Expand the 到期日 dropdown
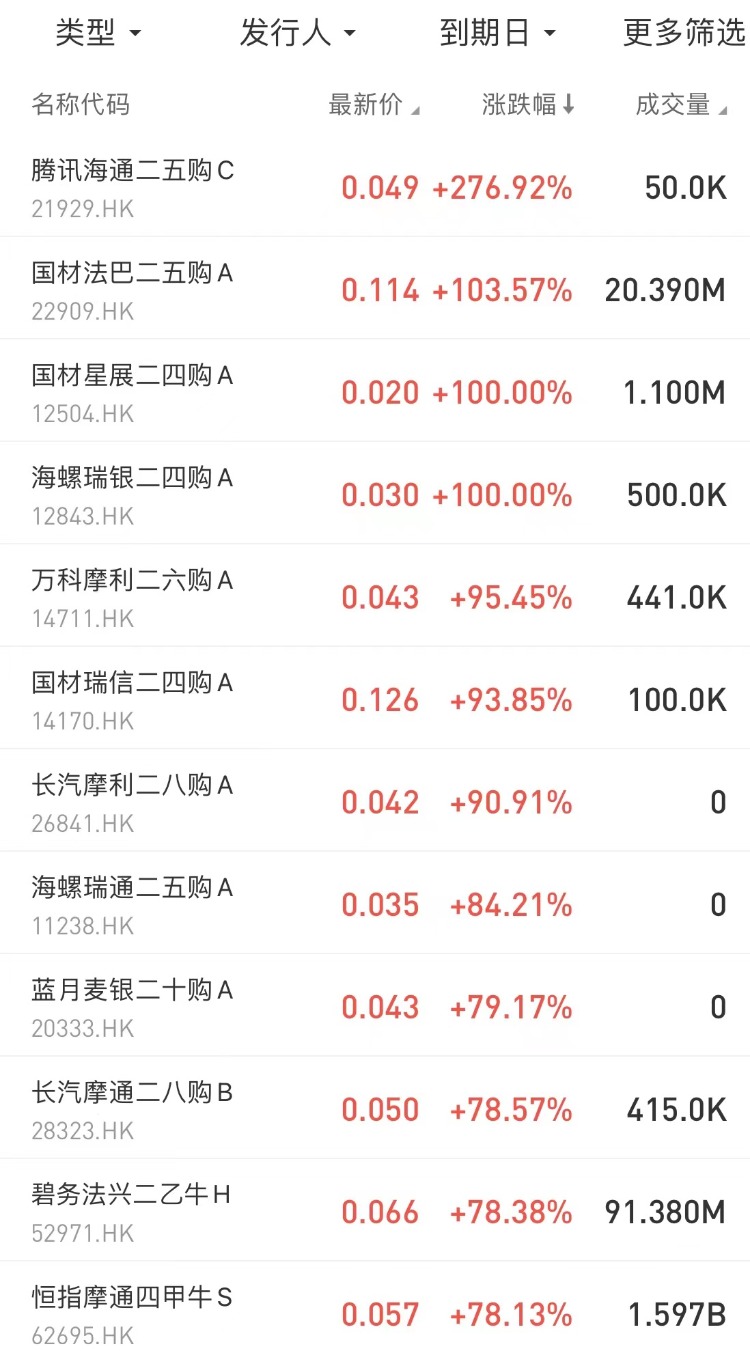 (x=497, y=34)
